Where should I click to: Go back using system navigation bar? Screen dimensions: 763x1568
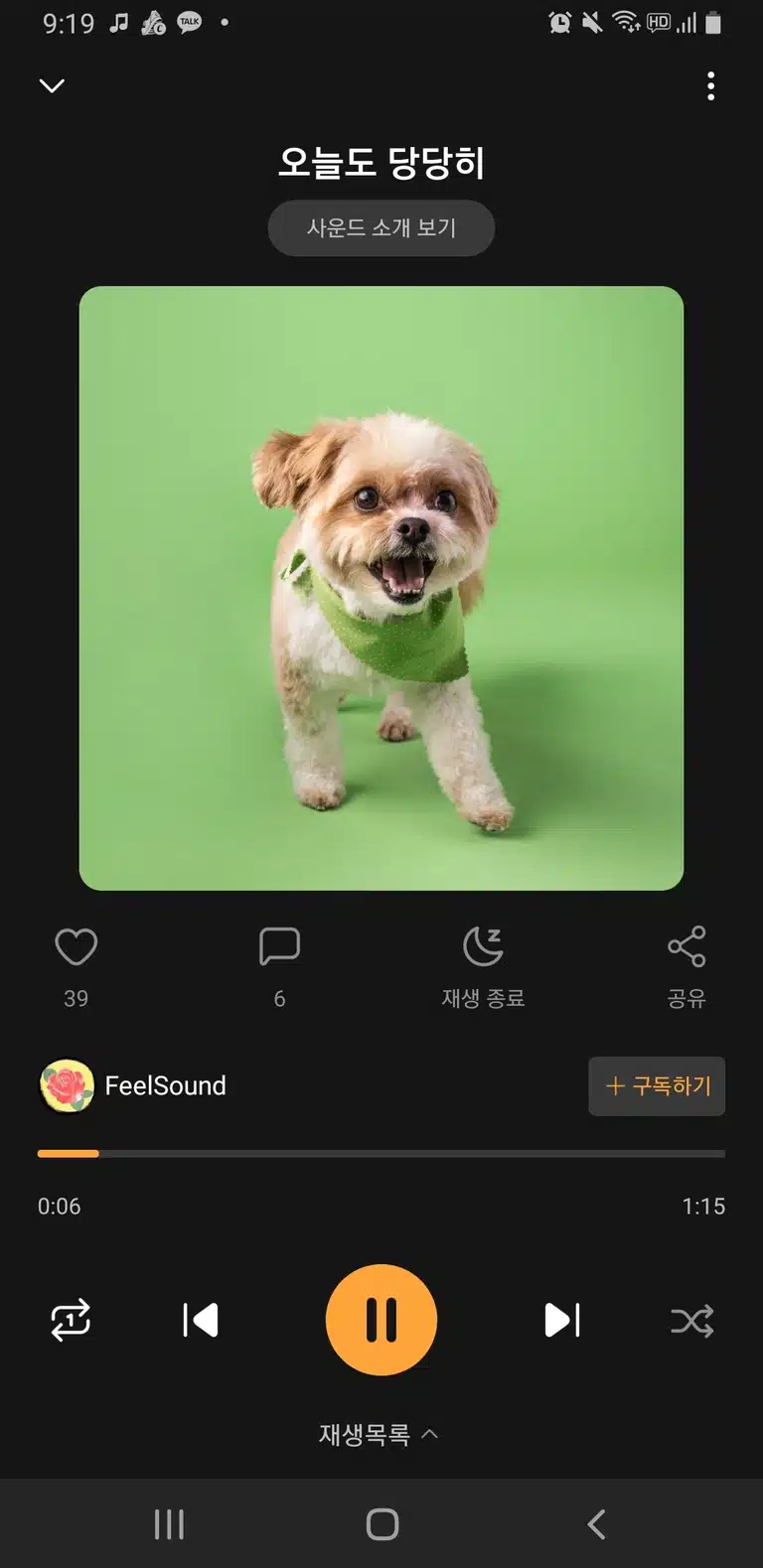(596, 1524)
